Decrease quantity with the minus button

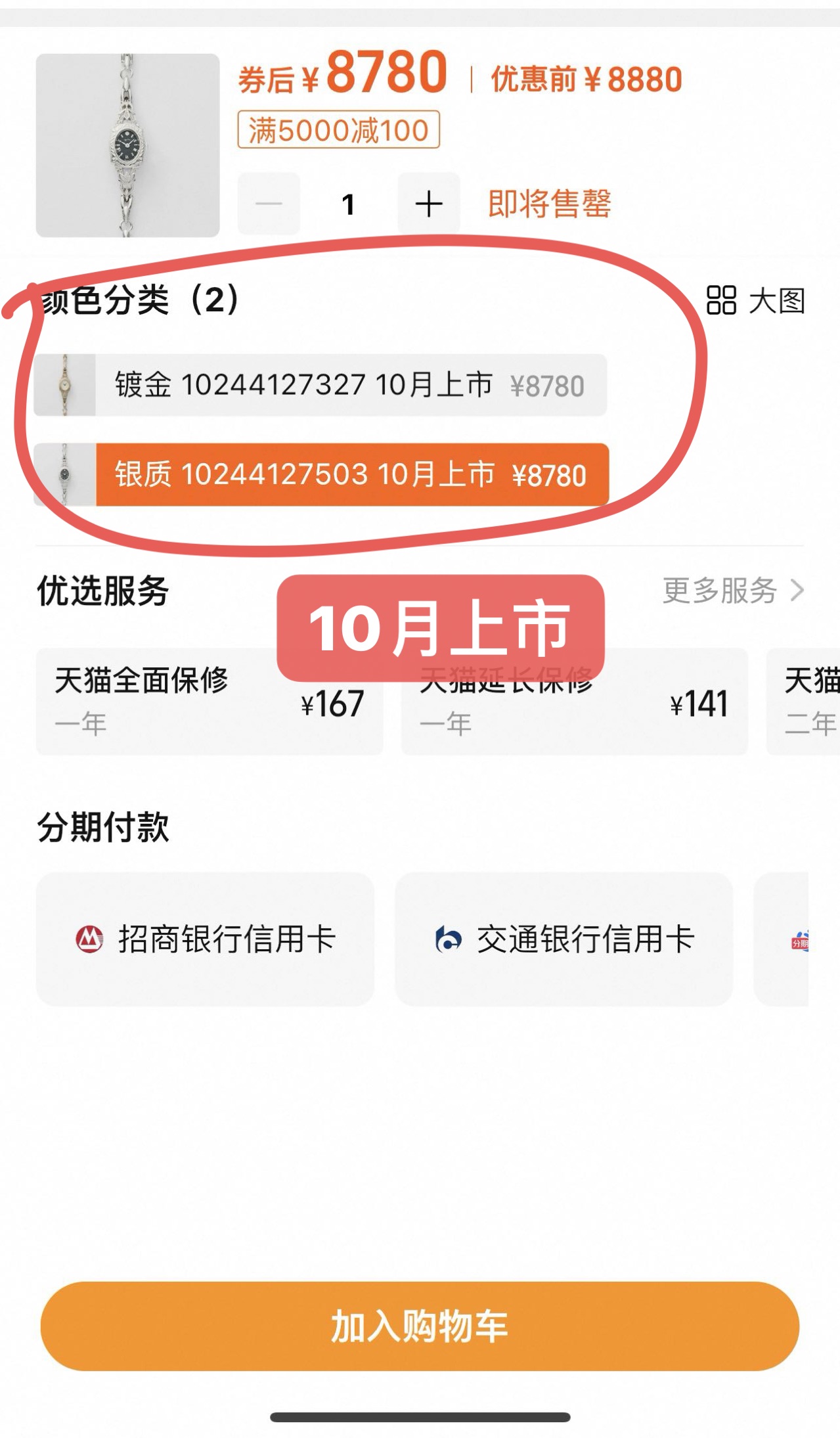pyautogui.click(x=269, y=204)
